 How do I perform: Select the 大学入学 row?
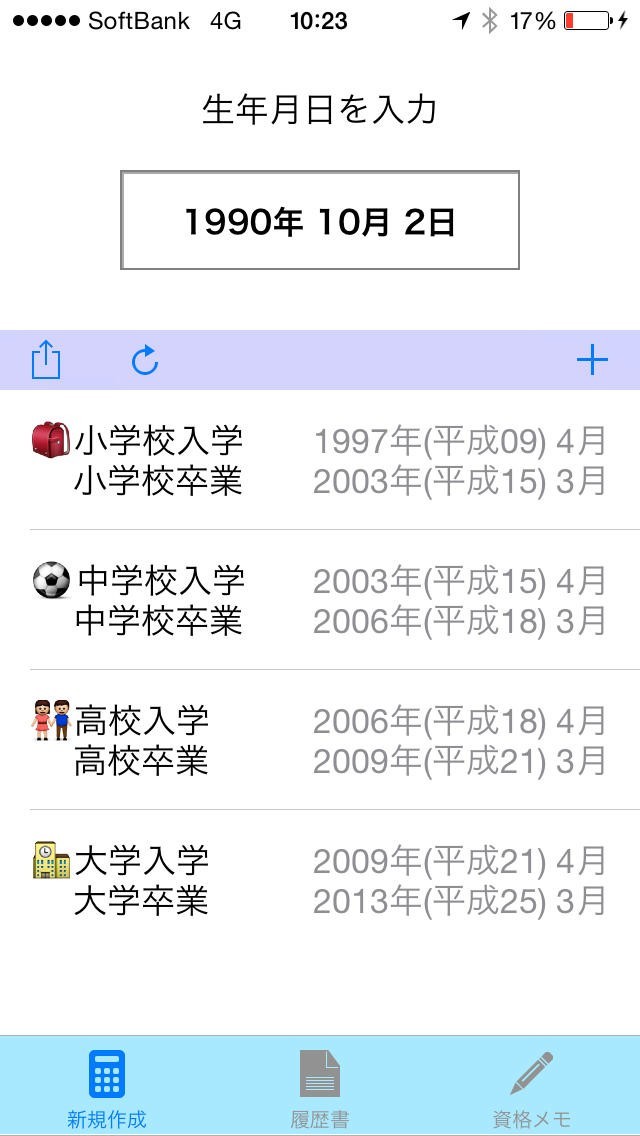pos(320,880)
